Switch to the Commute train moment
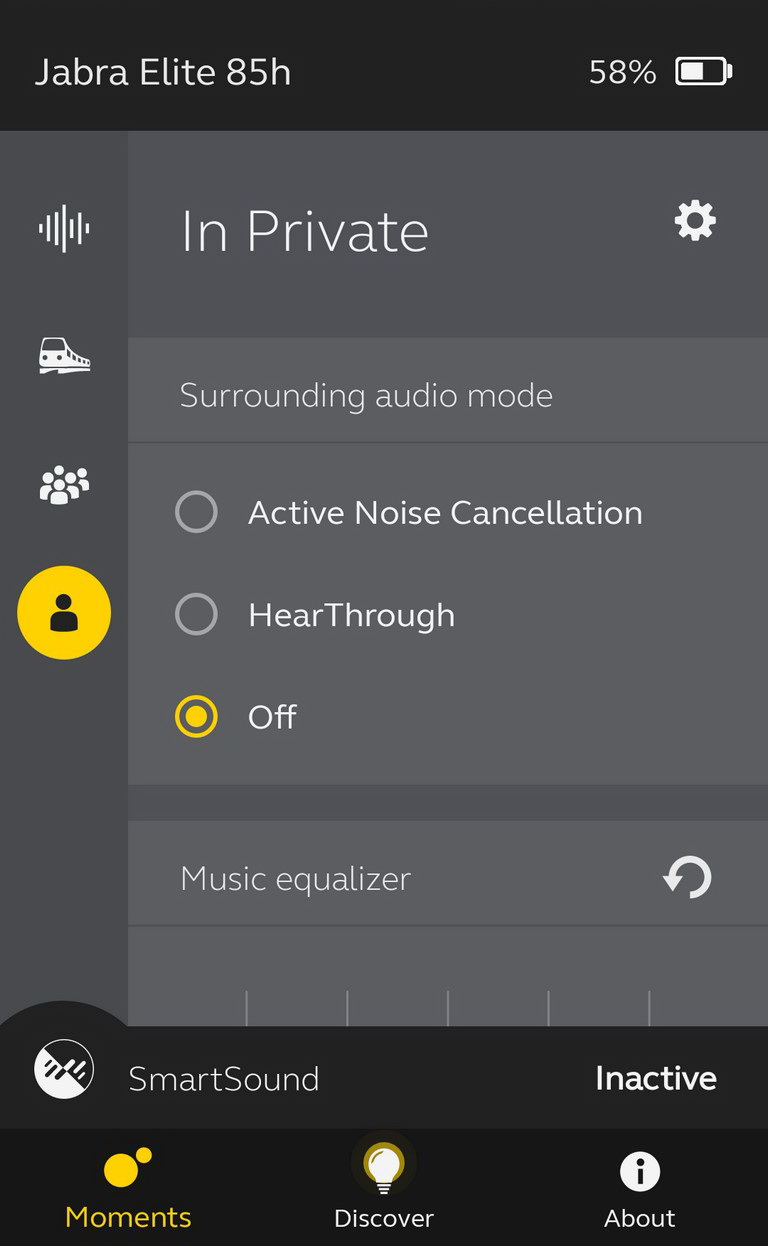The width and height of the screenshot is (768, 1246). pyautogui.click(x=64, y=356)
